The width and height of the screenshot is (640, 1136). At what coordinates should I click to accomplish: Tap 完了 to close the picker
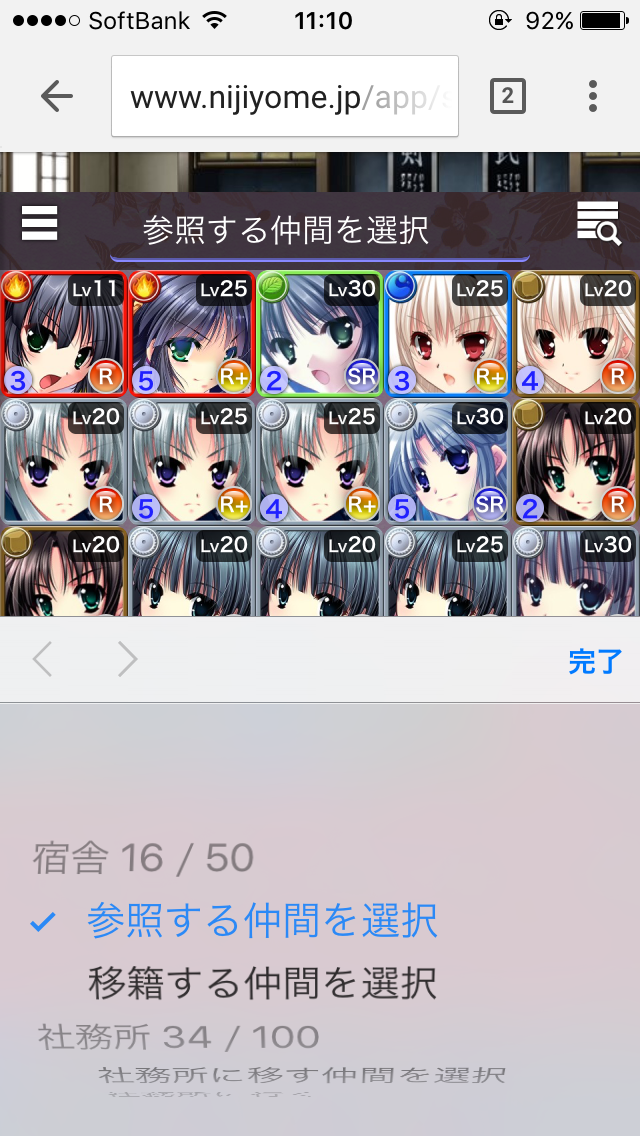pos(595,661)
